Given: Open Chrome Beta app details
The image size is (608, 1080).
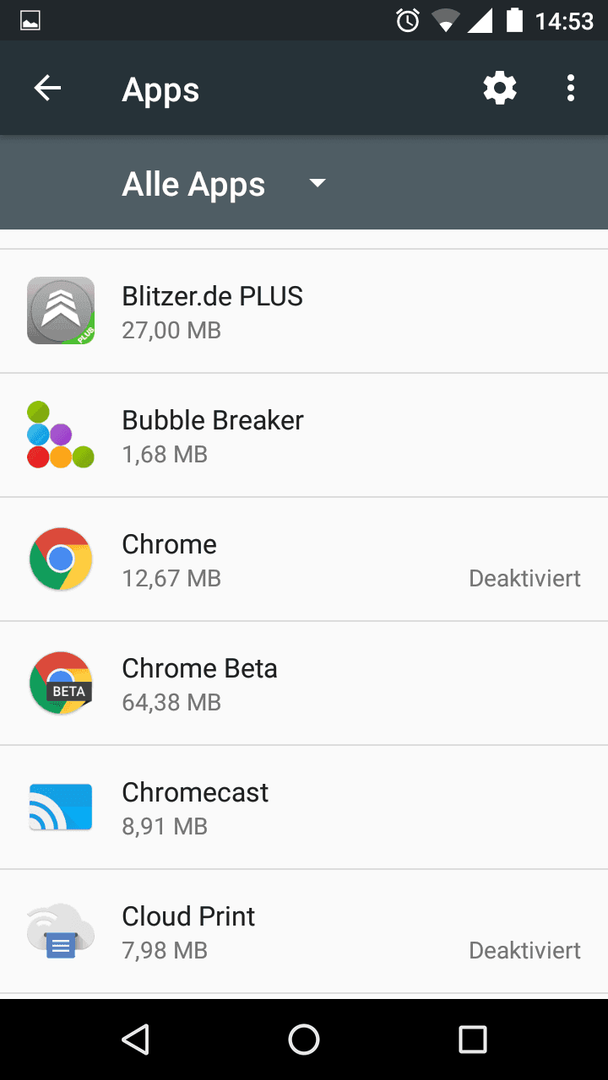Looking at the screenshot, I should [x=304, y=683].
